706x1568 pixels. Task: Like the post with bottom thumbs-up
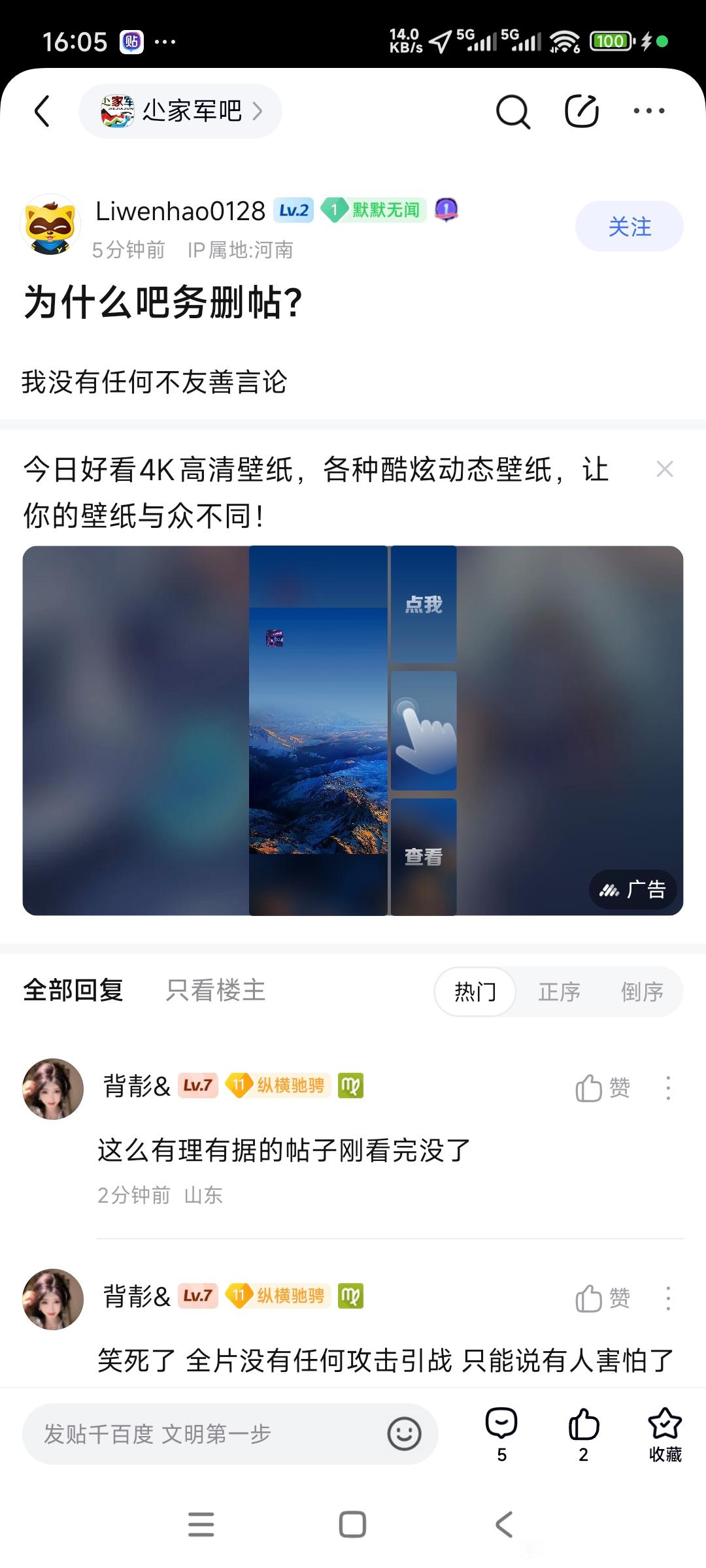583,1433
